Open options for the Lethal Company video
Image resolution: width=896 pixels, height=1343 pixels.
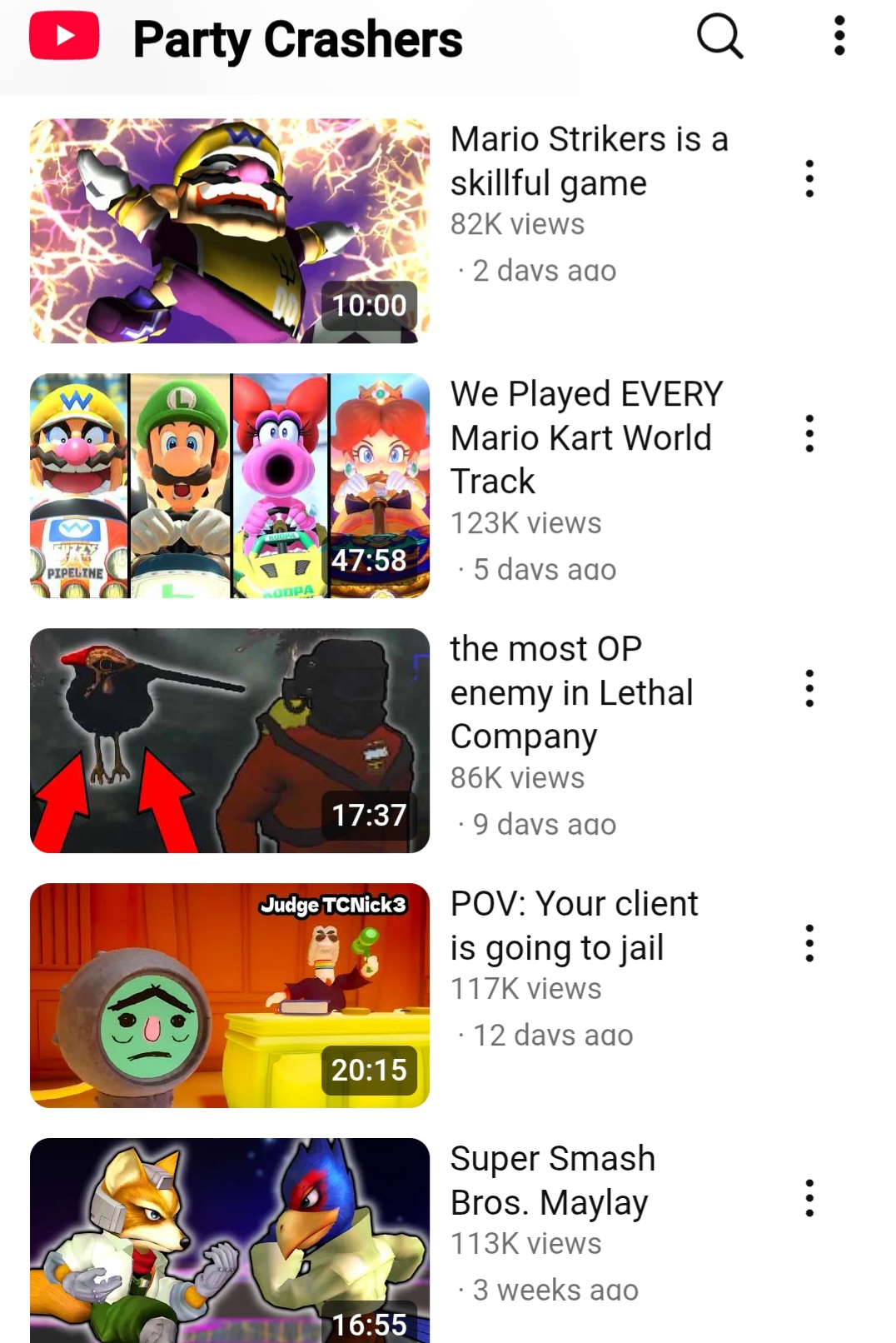(809, 688)
